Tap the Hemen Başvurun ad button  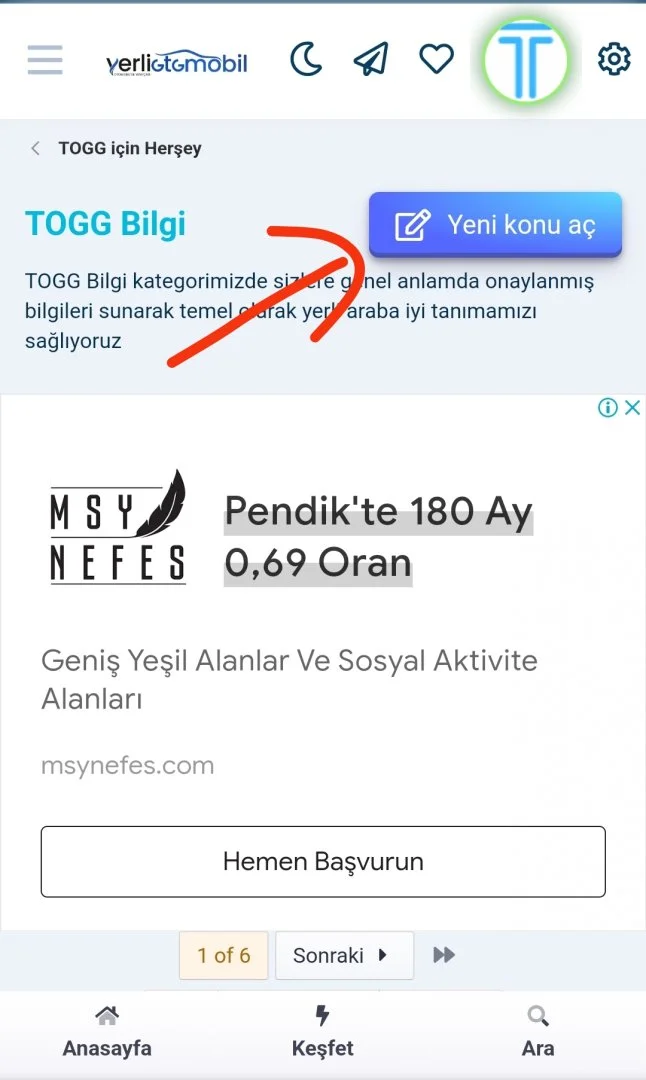tap(323, 861)
